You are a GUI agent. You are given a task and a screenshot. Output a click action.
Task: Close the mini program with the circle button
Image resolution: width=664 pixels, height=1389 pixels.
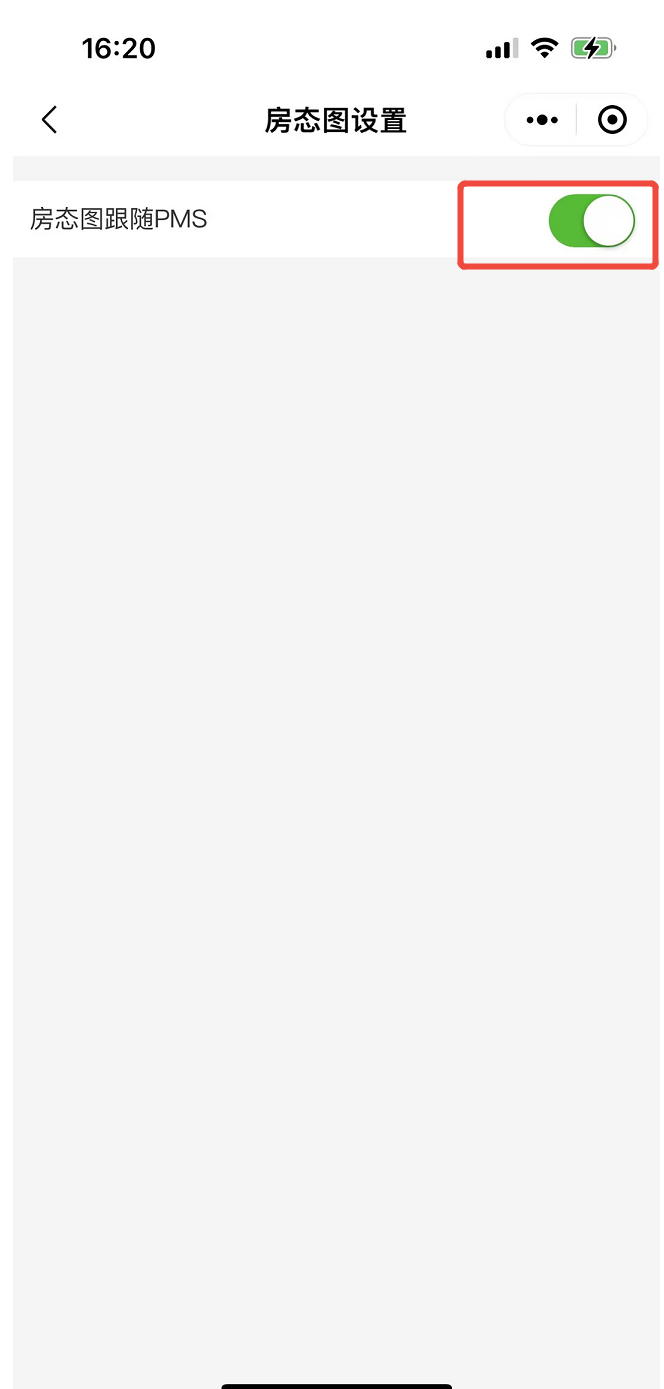(612, 120)
